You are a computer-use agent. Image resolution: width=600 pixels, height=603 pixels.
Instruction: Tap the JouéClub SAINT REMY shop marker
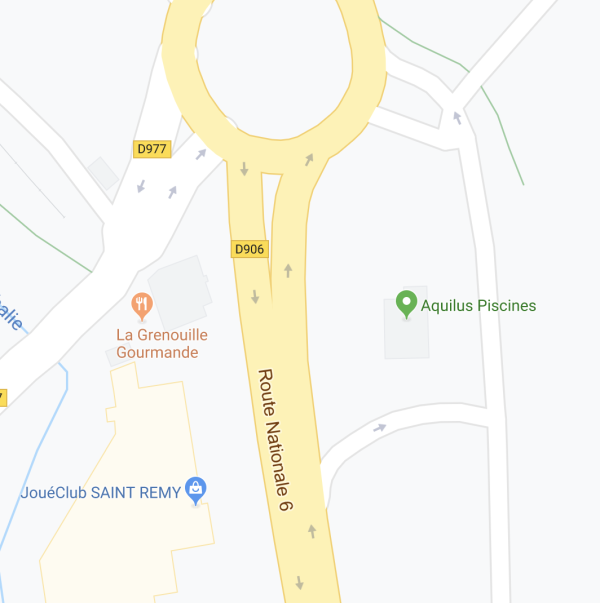197,489
